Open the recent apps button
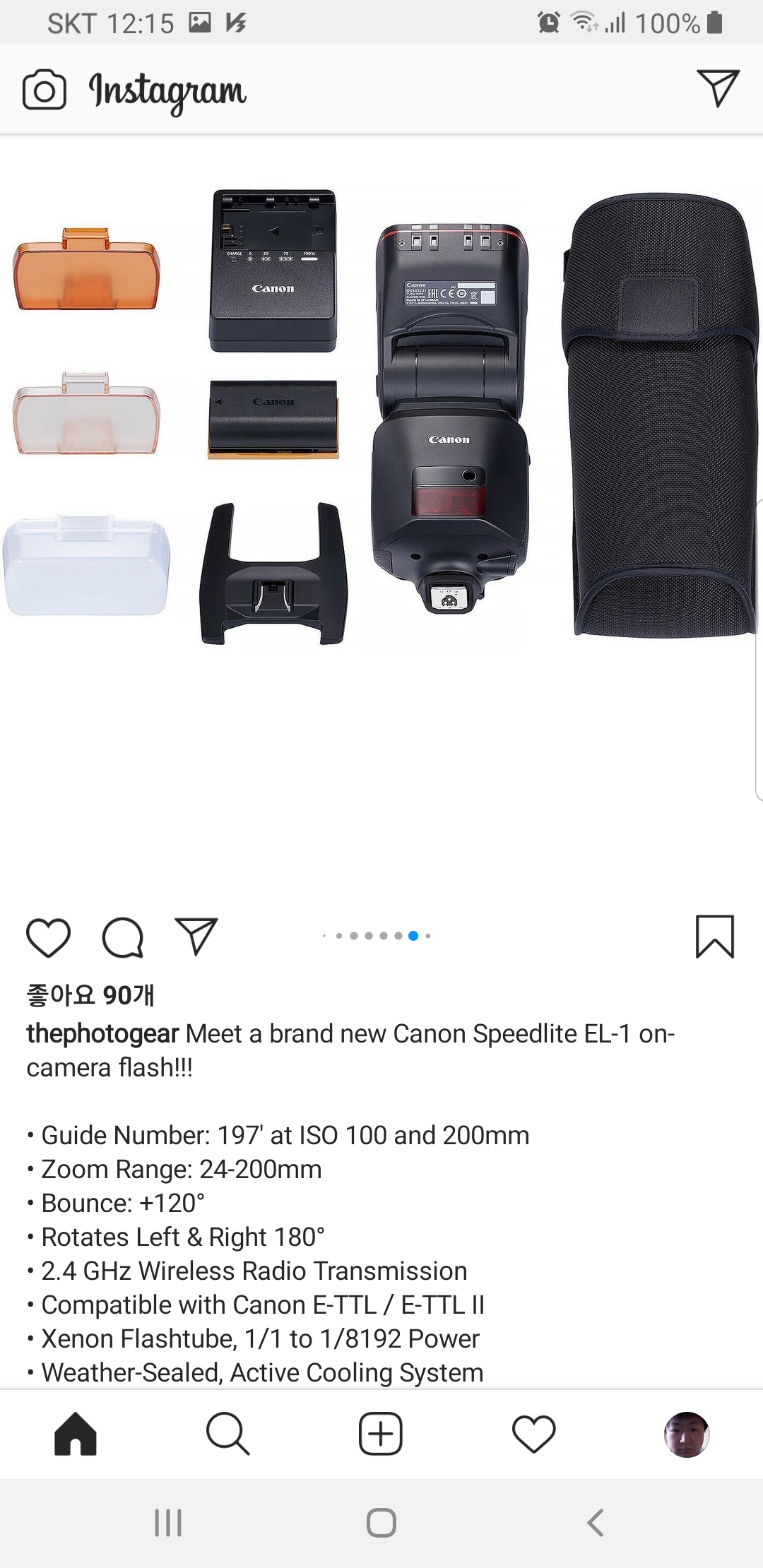The image size is (763, 1568). 168,1523
